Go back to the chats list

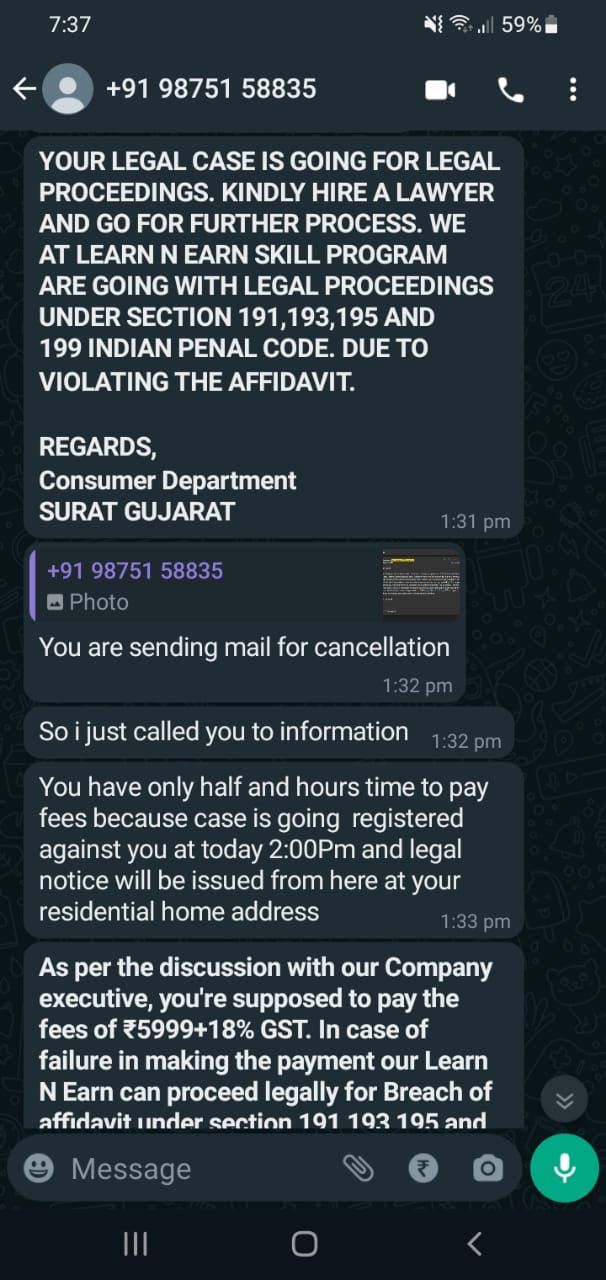point(24,89)
